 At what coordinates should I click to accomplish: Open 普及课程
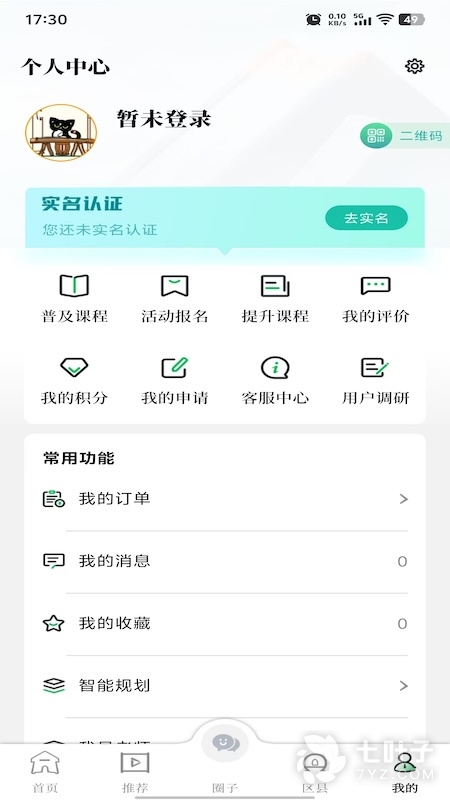coord(74,299)
